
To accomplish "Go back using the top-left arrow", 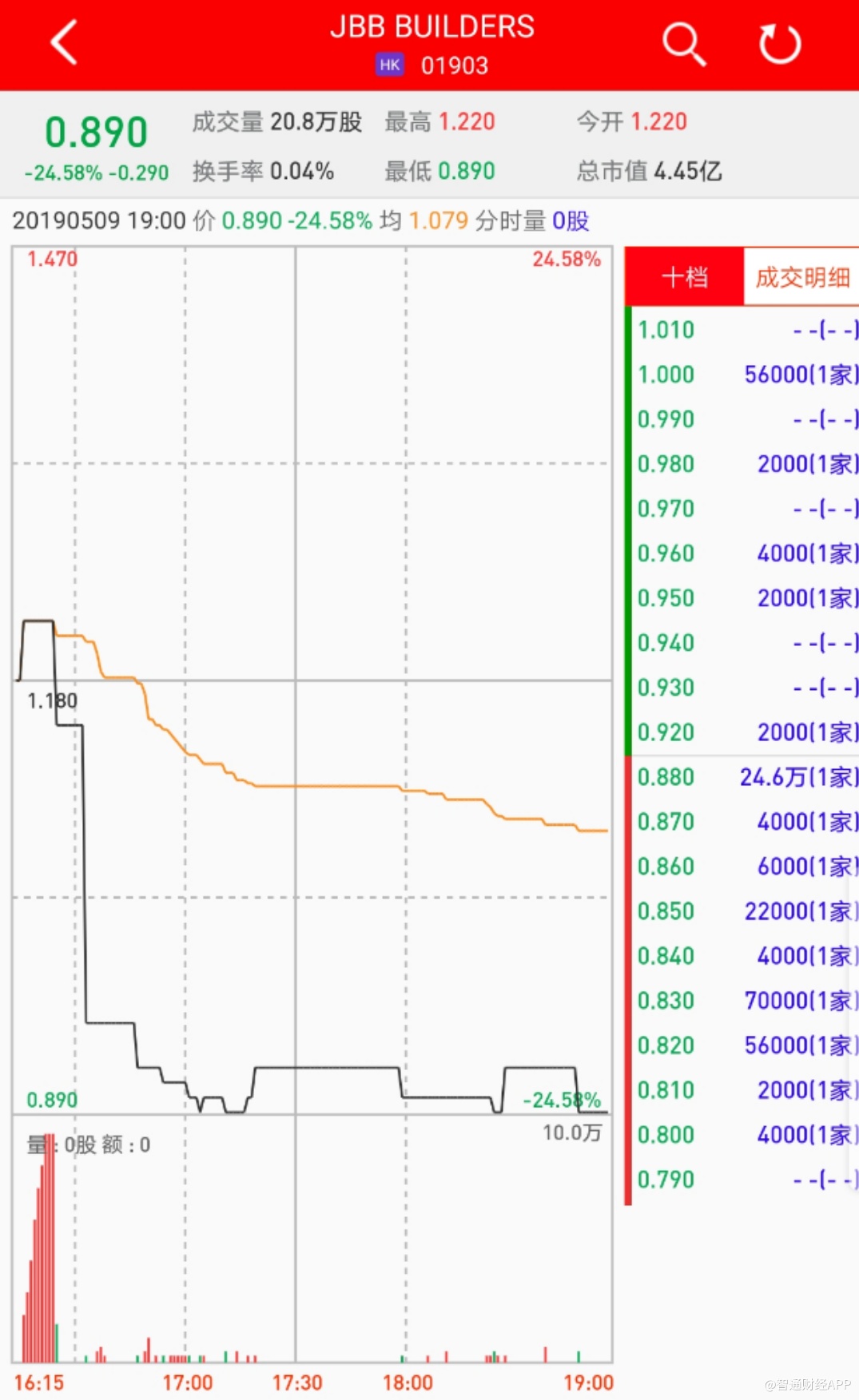I will coord(64,42).
